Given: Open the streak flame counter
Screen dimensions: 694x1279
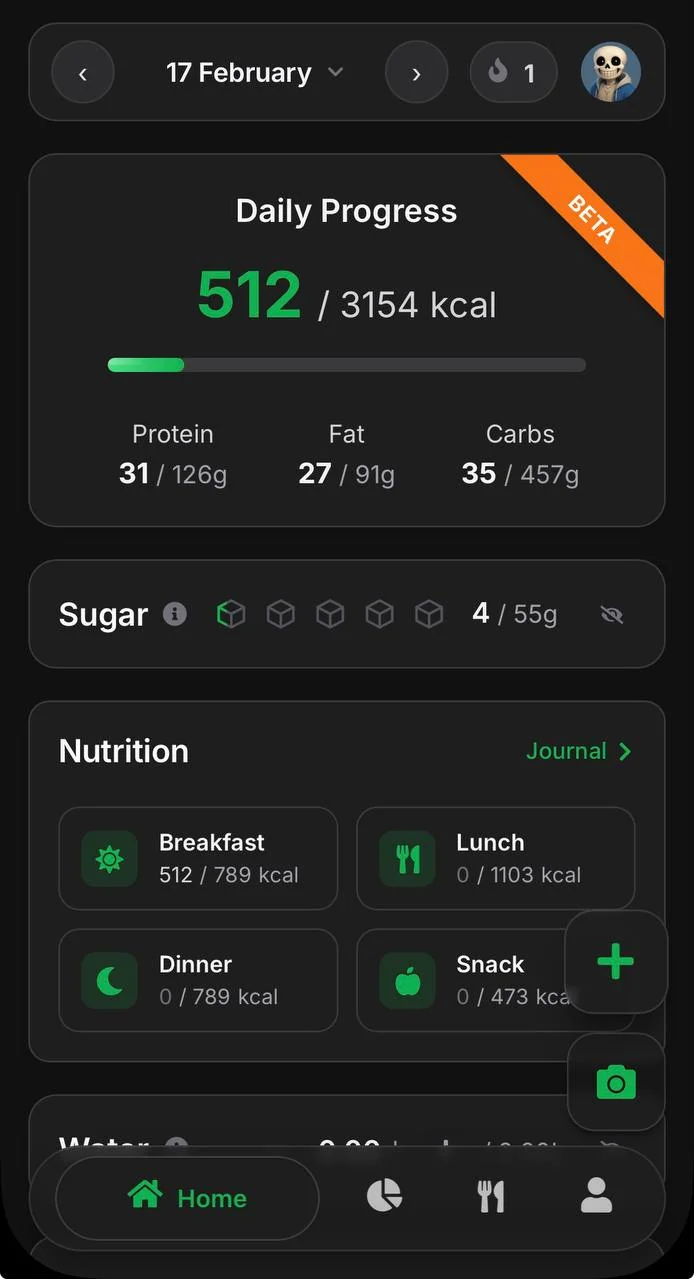Looking at the screenshot, I should pyautogui.click(x=513, y=73).
